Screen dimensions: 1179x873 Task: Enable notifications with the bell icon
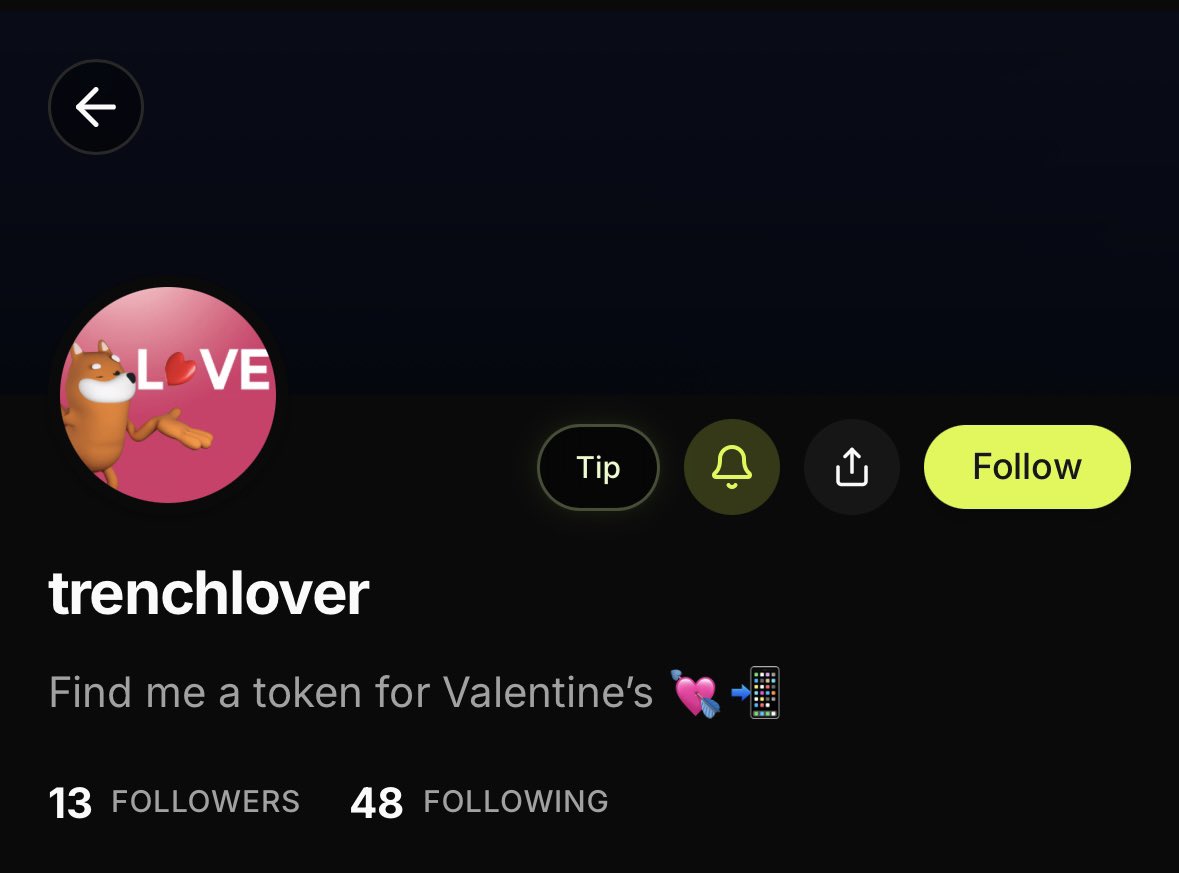[x=731, y=467]
